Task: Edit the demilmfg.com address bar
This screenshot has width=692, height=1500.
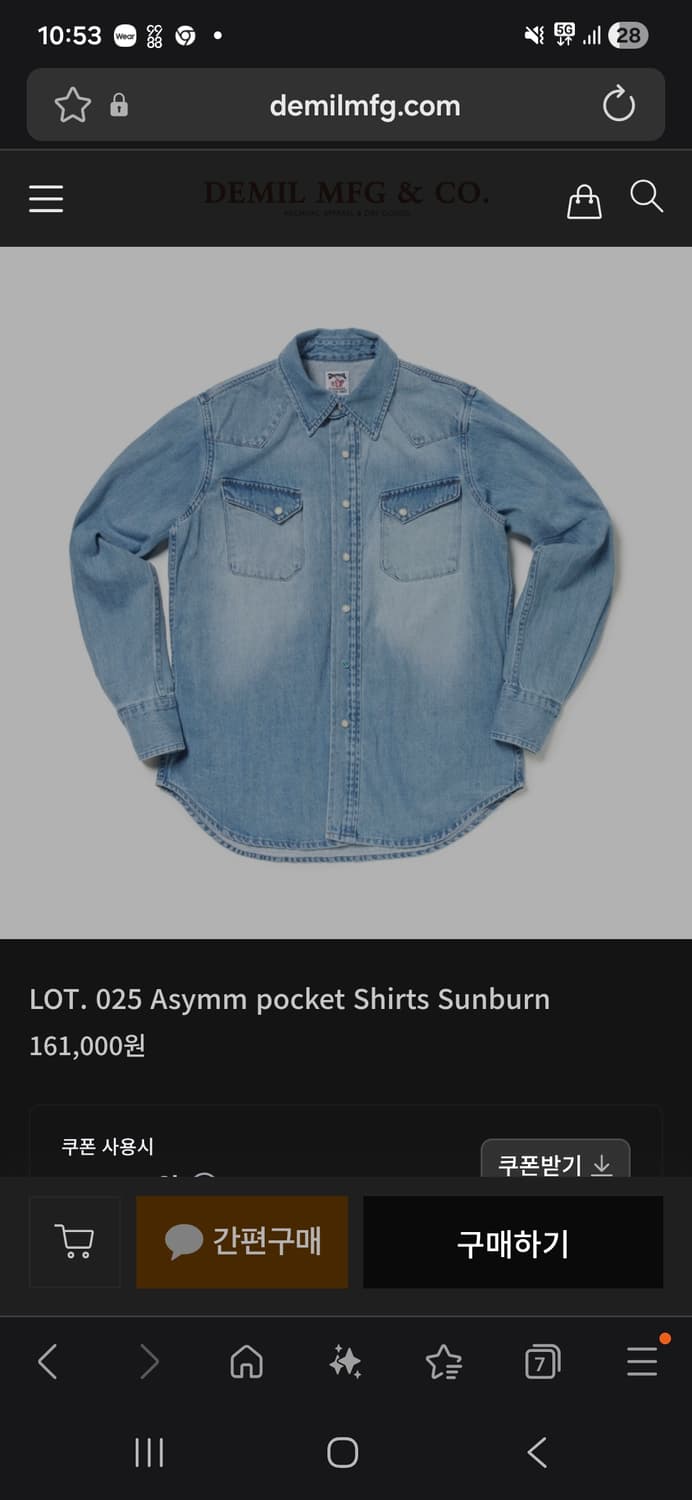Action: tap(364, 106)
